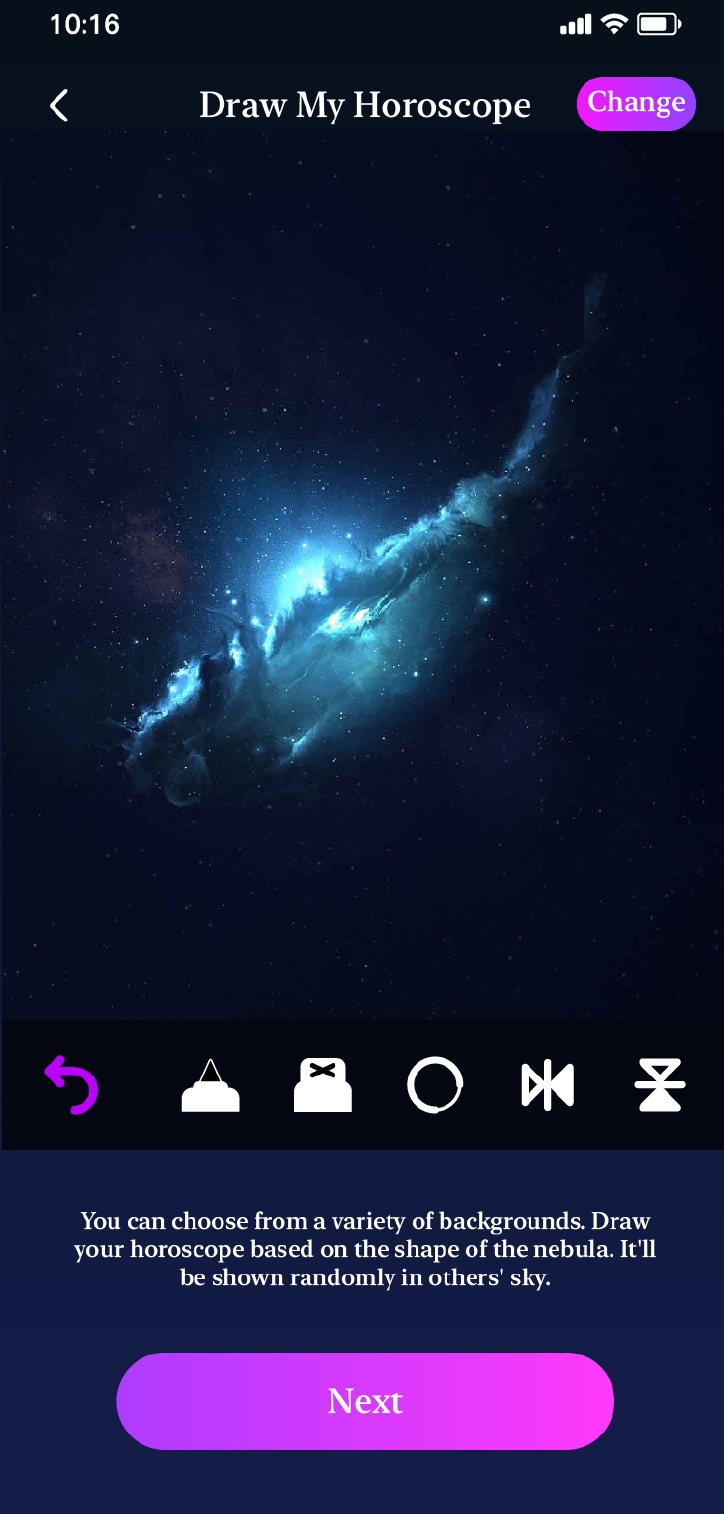Apply the horizontal mirror flip tool
Viewport: 724px width, 1514px height.
(x=548, y=1085)
